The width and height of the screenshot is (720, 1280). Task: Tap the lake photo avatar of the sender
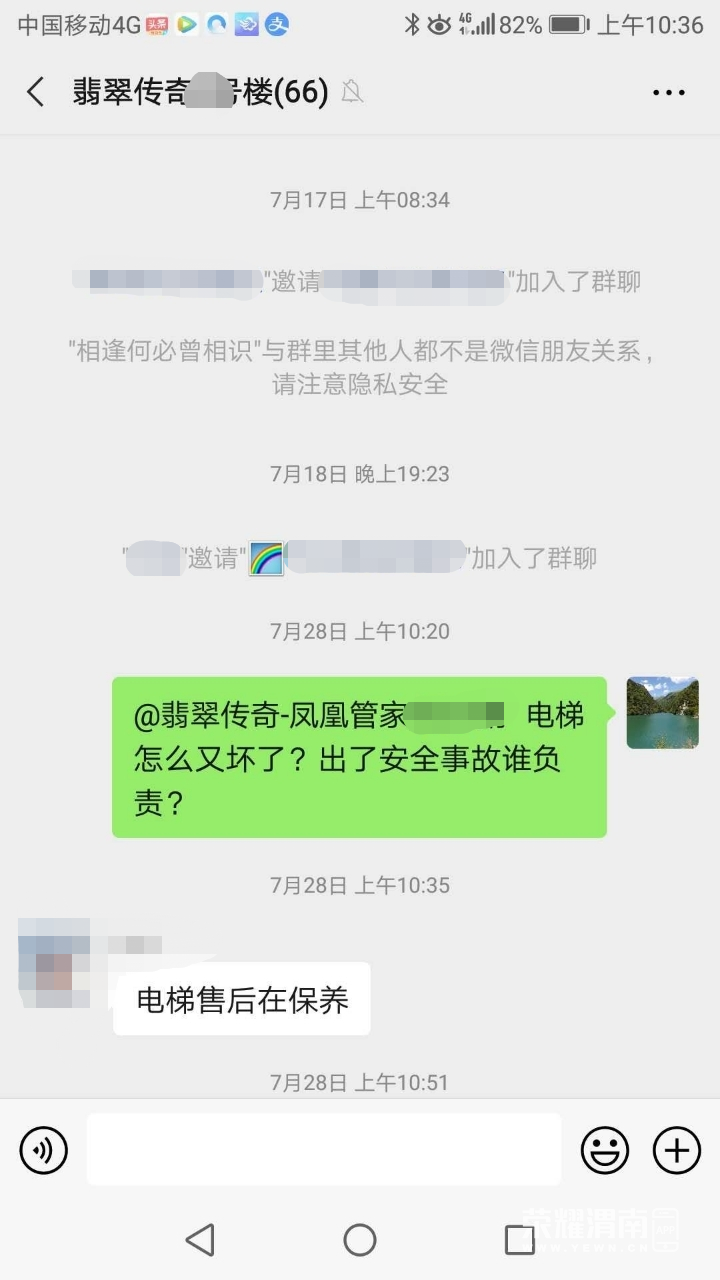(662, 712)
